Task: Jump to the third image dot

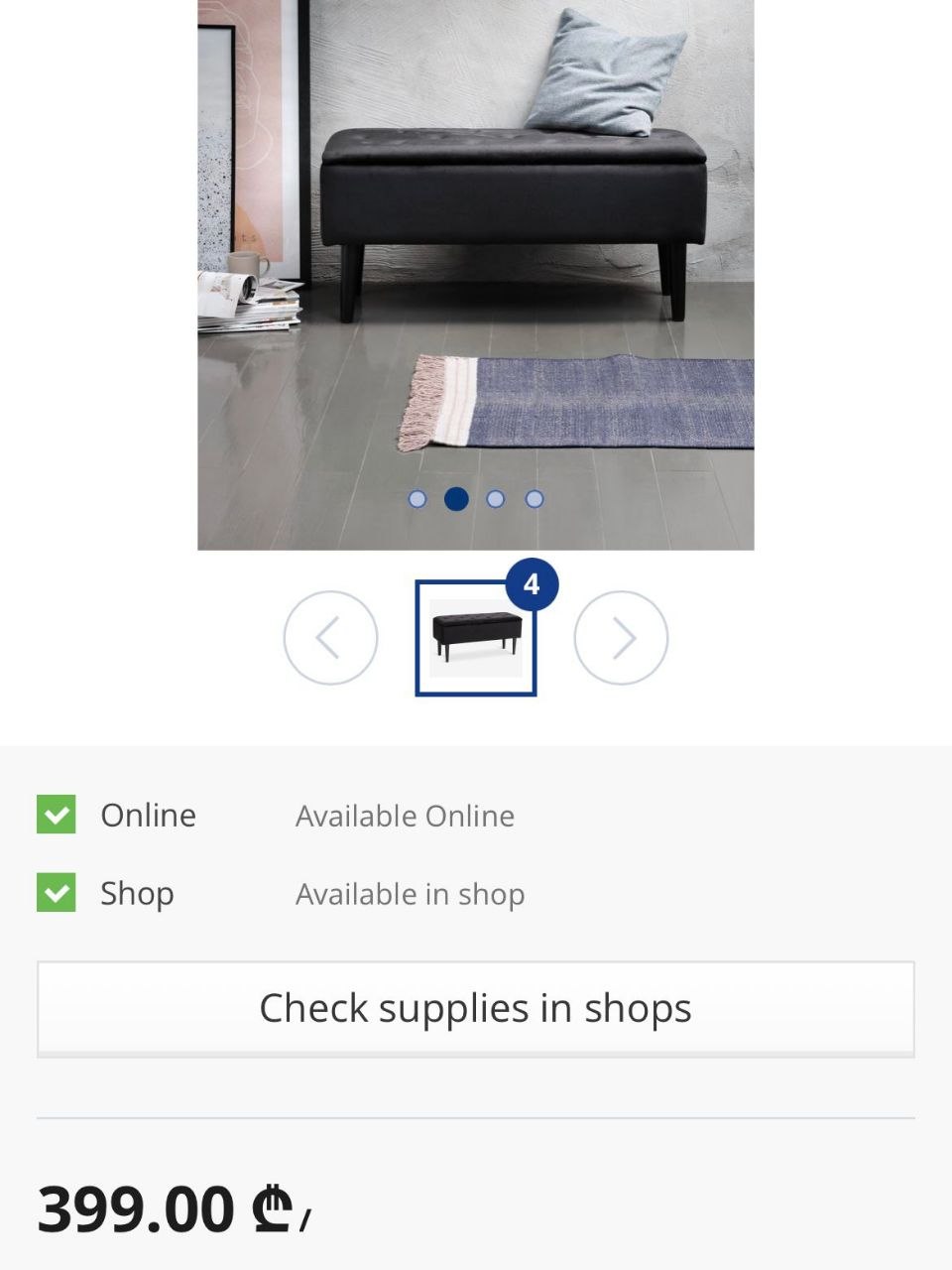Action: coord(495,499)
